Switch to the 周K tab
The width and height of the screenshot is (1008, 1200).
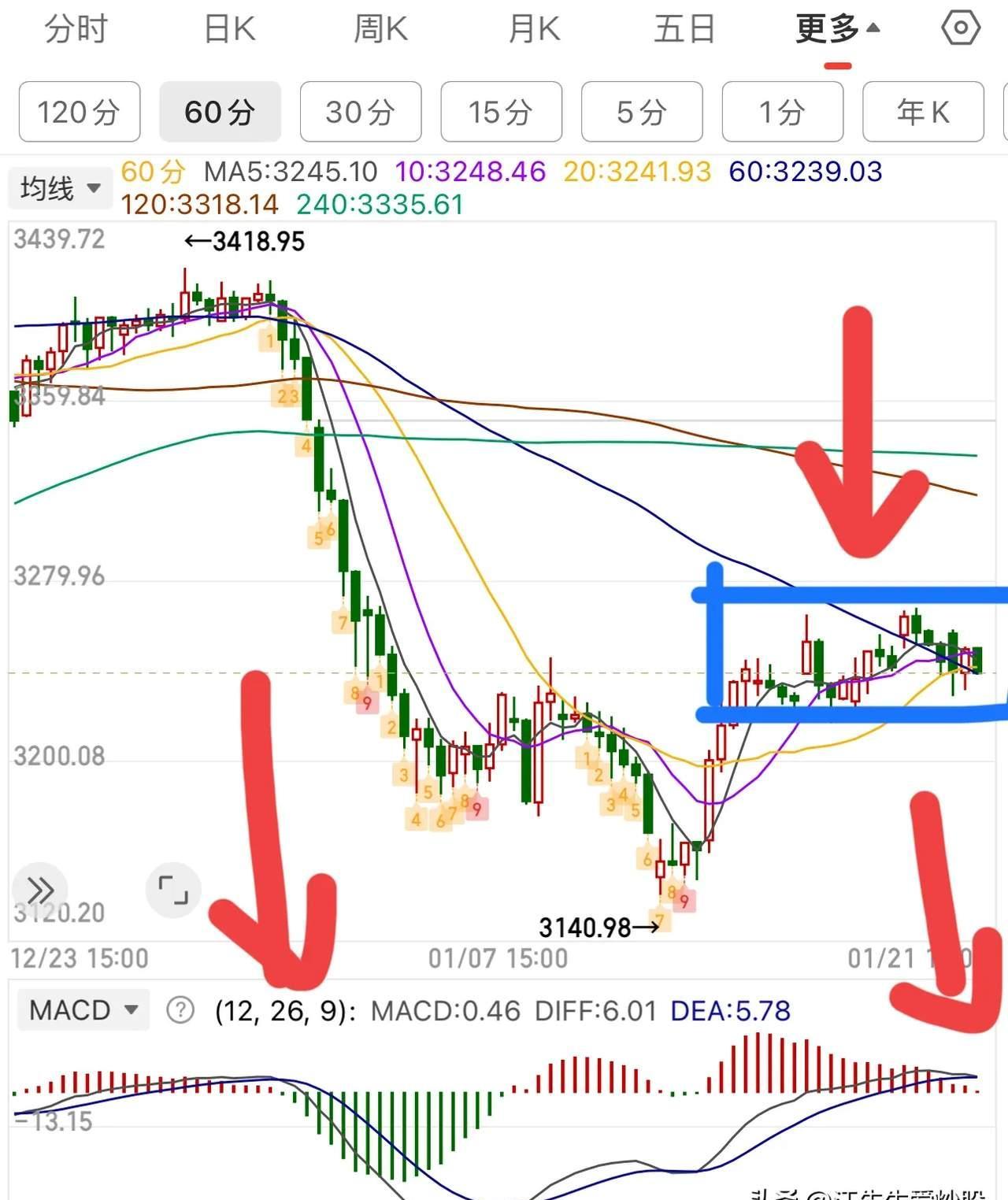(x=380, y=30)
